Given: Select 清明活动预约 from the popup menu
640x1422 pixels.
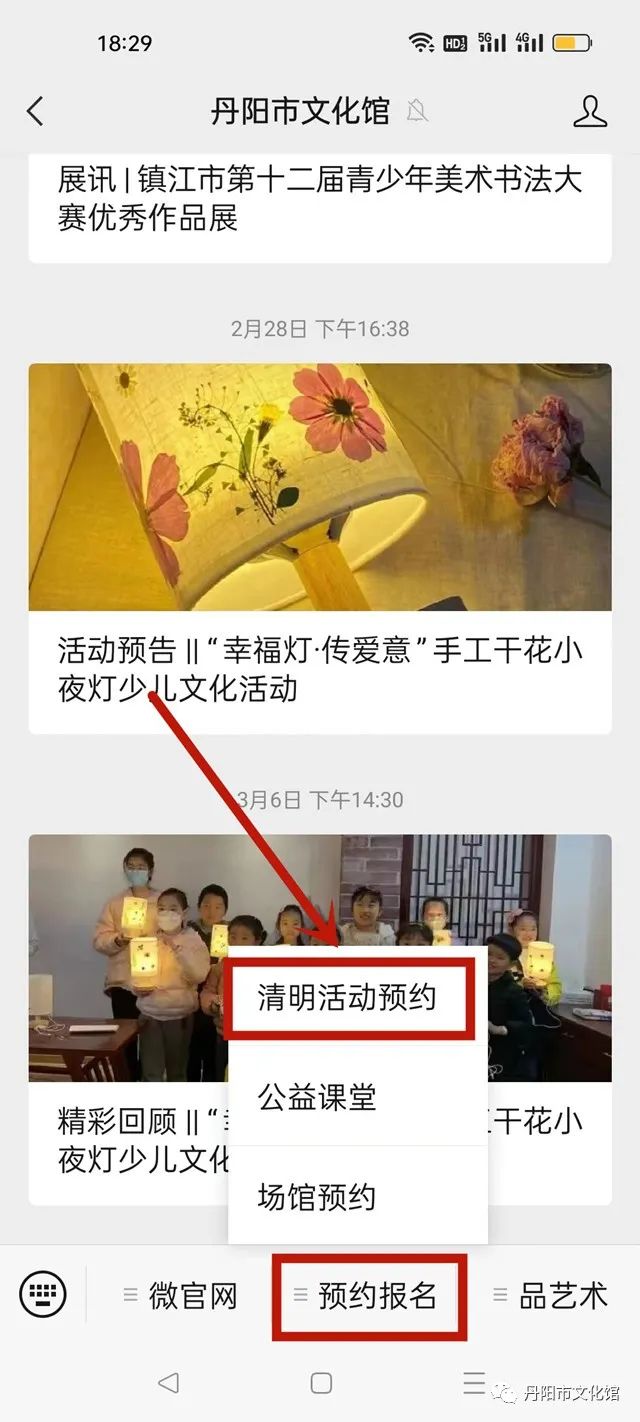Looking at the screenshot, I should pos(347,997).
